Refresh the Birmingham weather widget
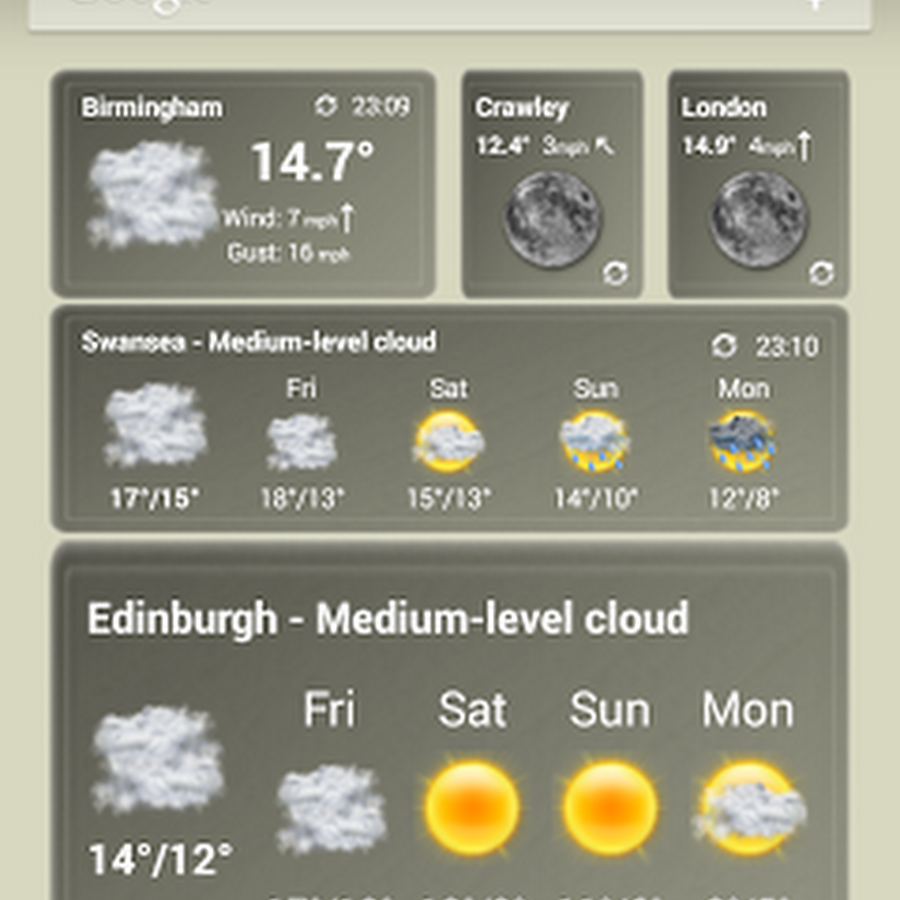Viewport: 900px width, 900px height. 326,106
